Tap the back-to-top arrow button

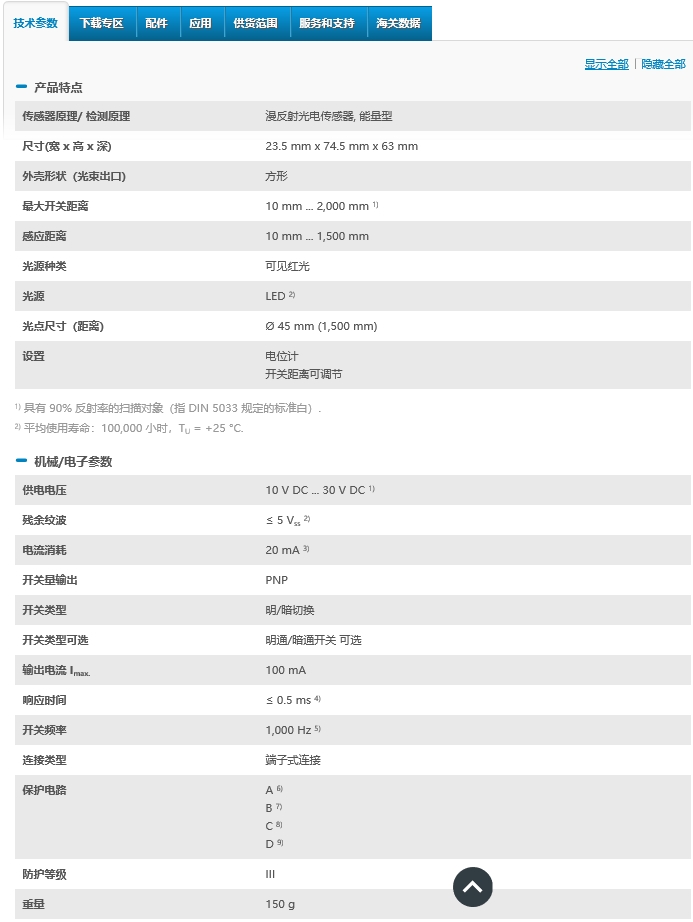point(473,887)
